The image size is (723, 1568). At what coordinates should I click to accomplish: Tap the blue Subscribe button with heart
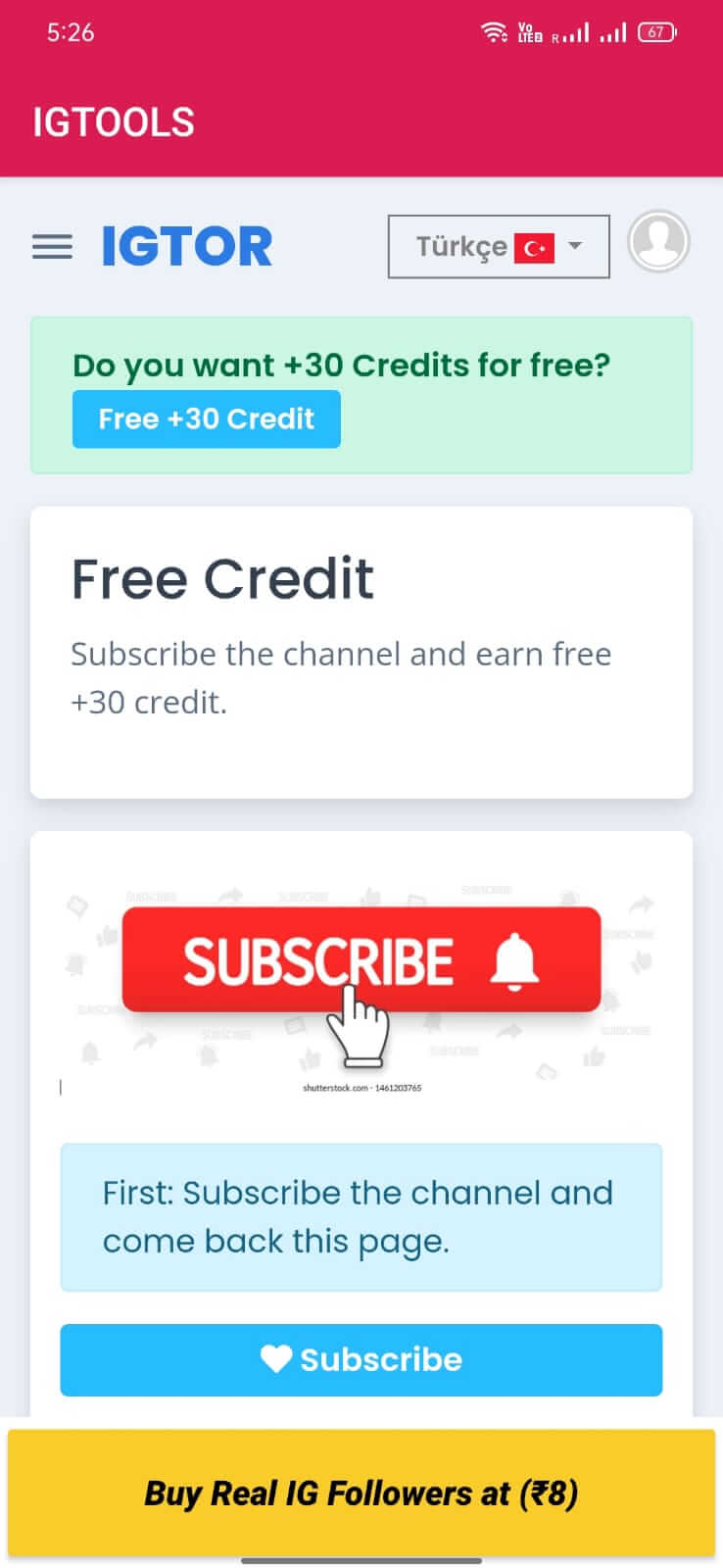[x=361, y=1360]
